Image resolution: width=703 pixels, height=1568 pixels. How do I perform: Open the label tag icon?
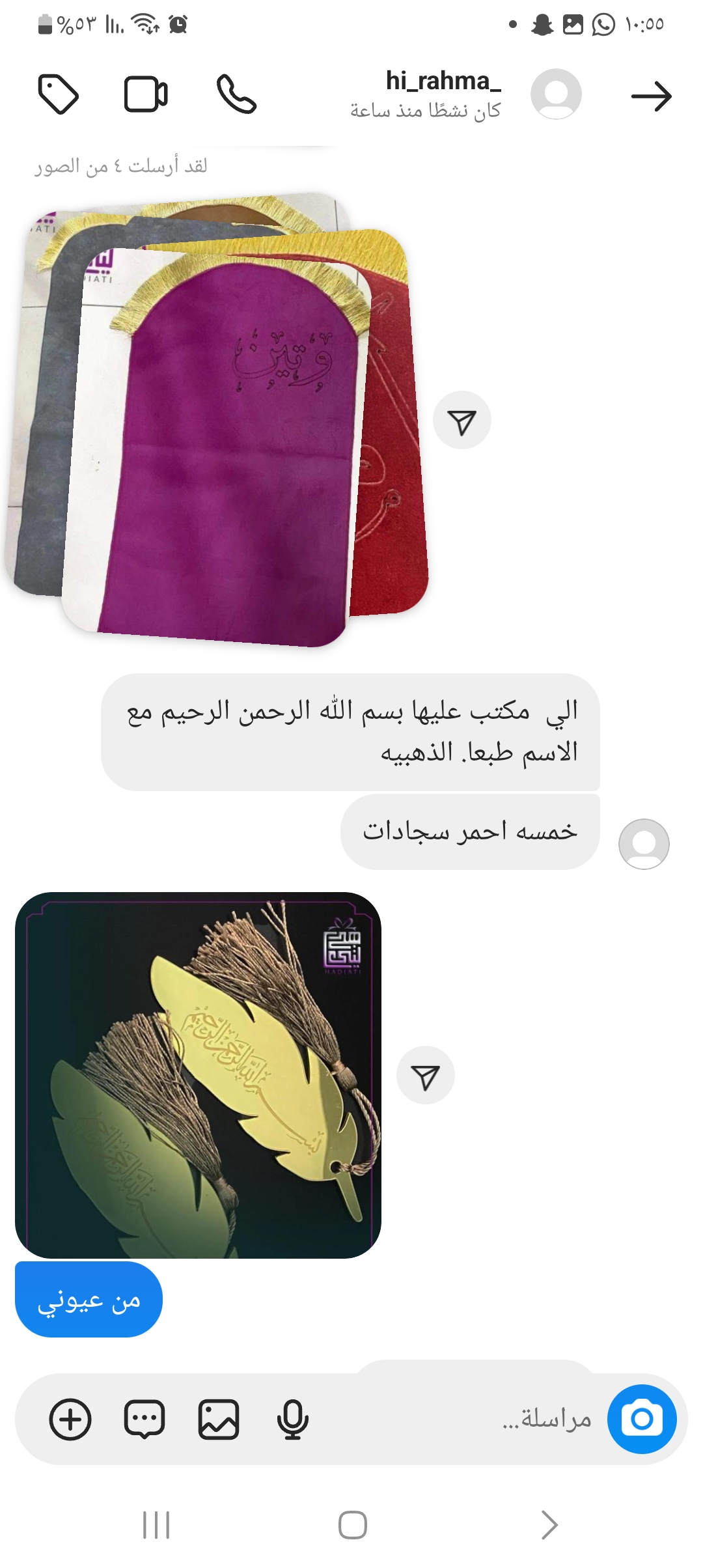coord(59,95)
